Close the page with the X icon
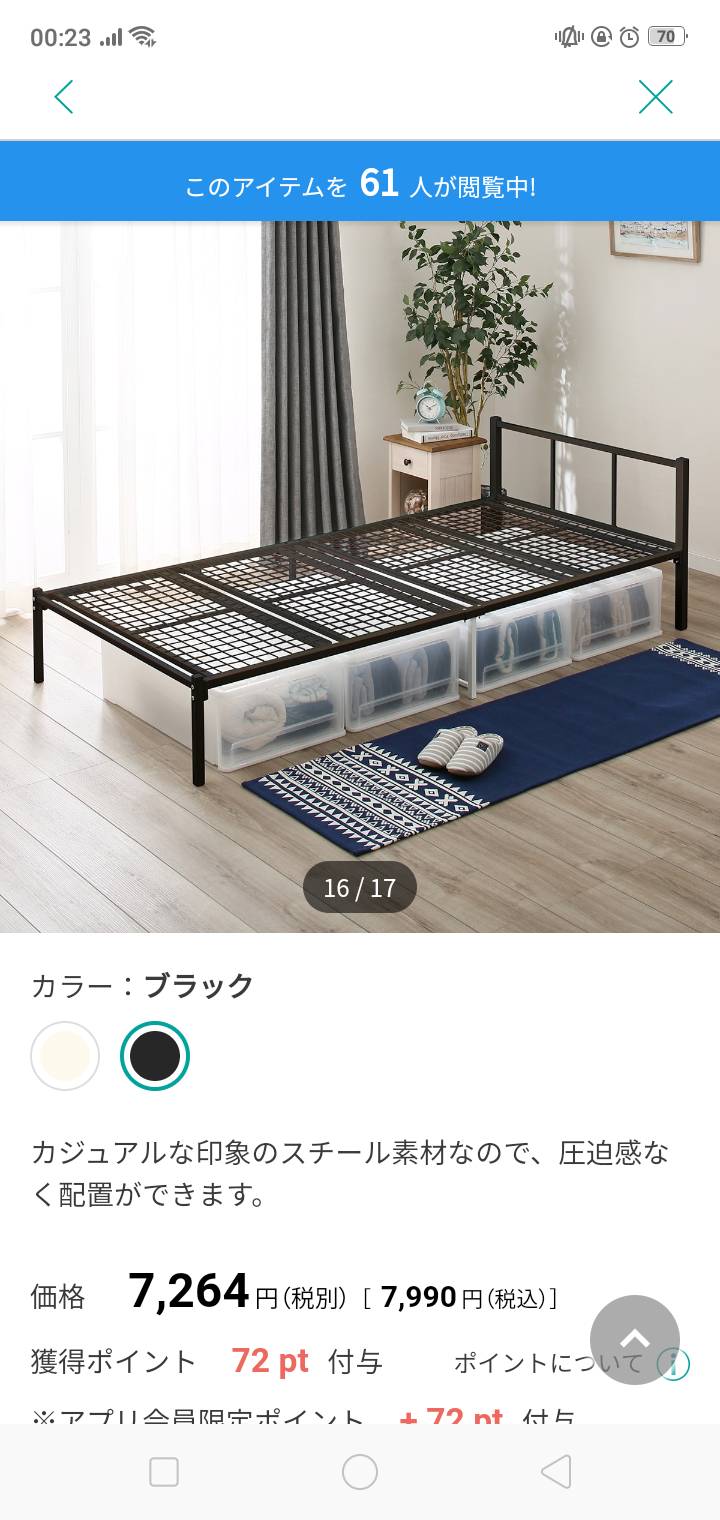The width and height of the screenshot is (720, 1520). 655,97
